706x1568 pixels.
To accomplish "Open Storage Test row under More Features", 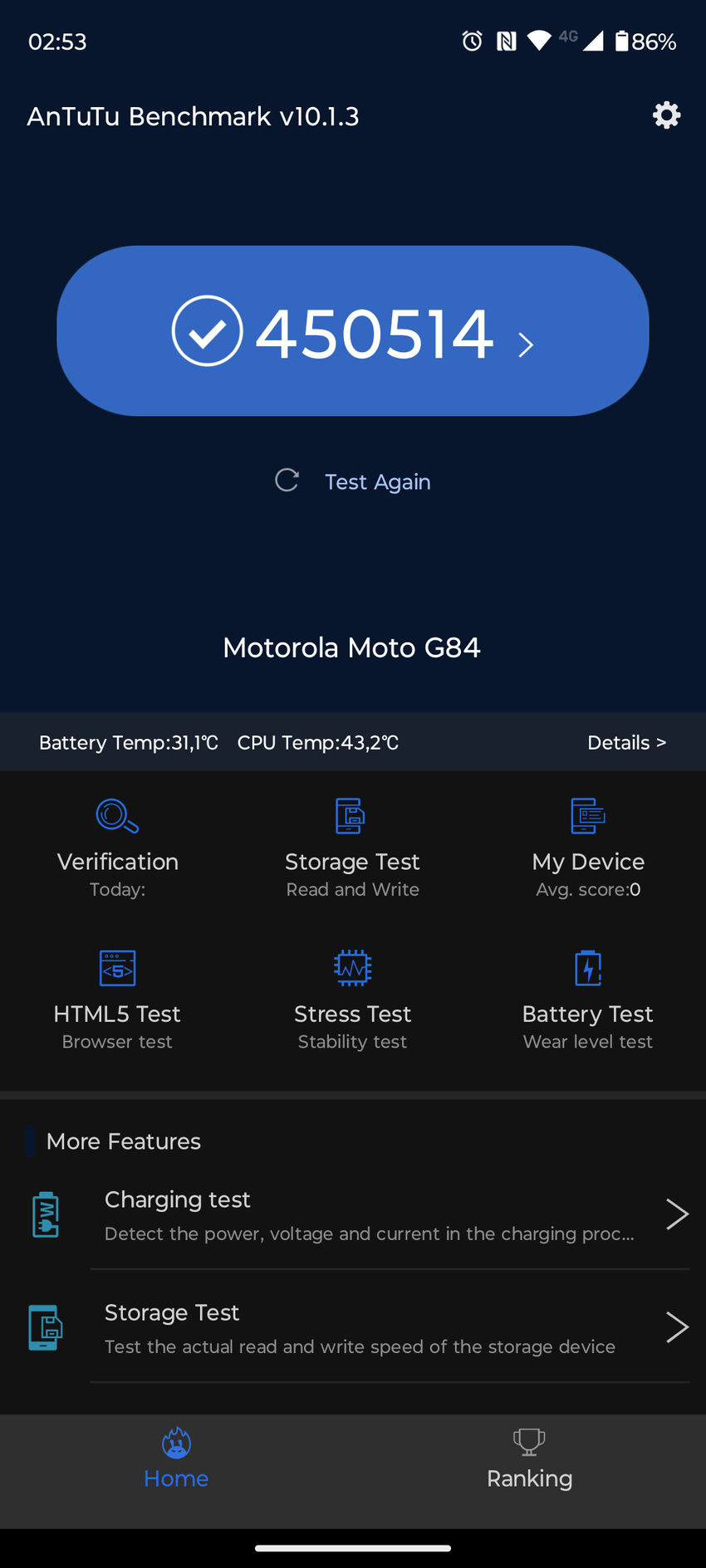I will [370, 1328].
